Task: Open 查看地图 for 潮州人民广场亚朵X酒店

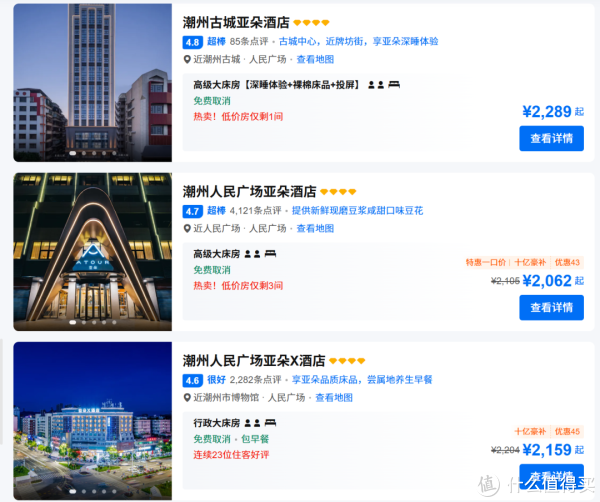Action: click(x=333, y=397)
